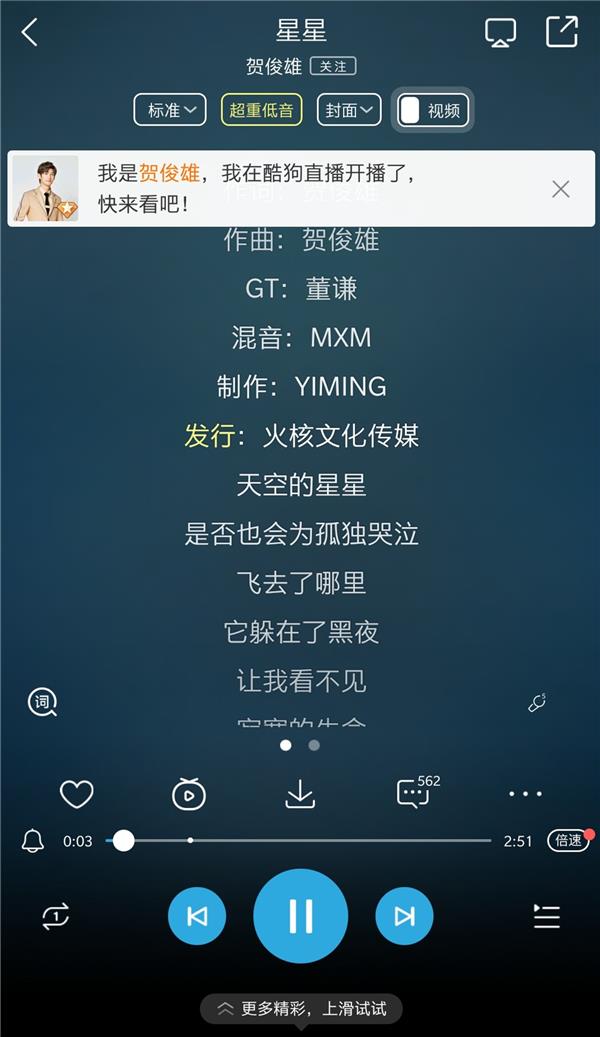Expand the 封面 dropdown
Image resolution: width=600 pixels, height=1037 pixels.
coord(349,110)
